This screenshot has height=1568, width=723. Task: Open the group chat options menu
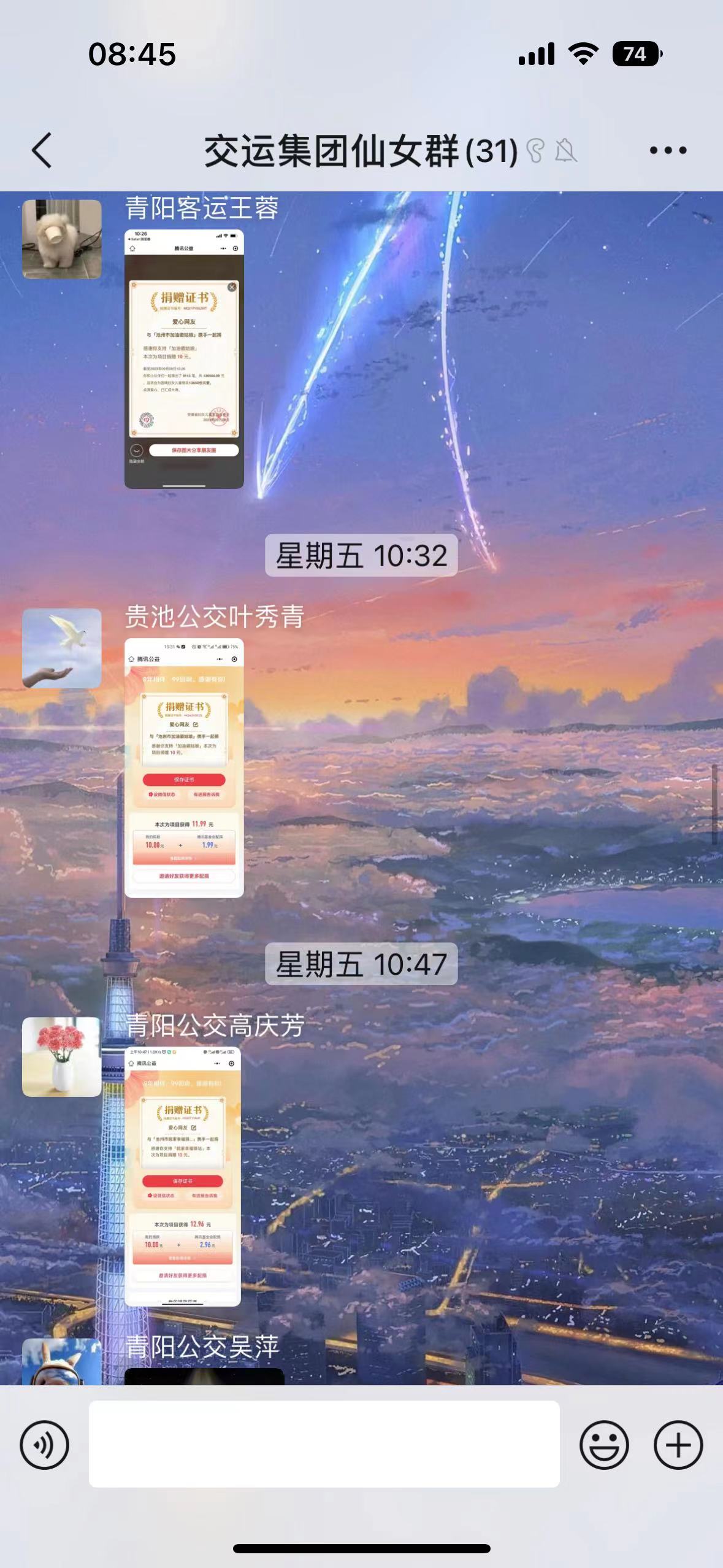[668, 150]
